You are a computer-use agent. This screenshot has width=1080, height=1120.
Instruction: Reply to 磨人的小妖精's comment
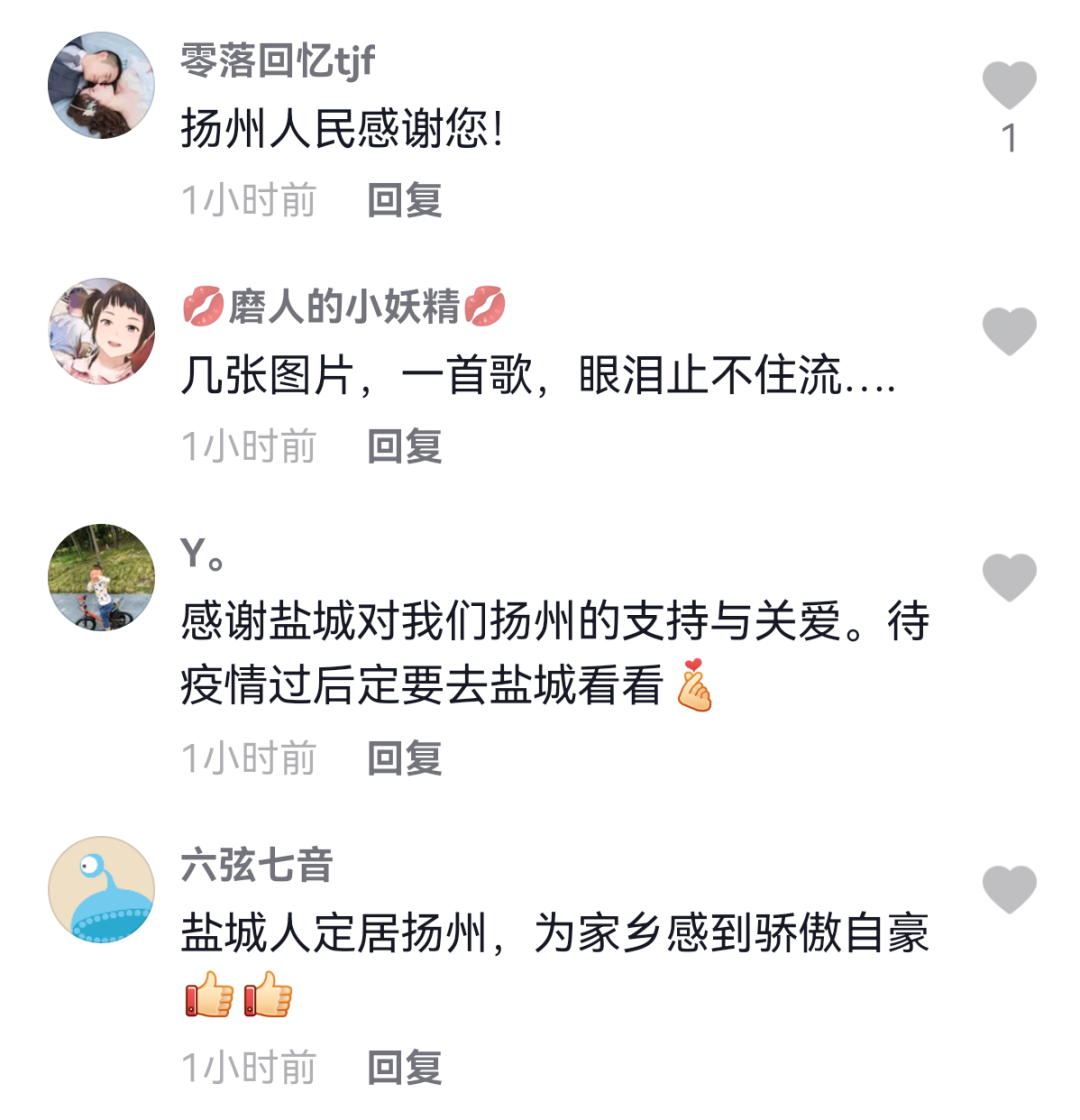pos(404,447)
